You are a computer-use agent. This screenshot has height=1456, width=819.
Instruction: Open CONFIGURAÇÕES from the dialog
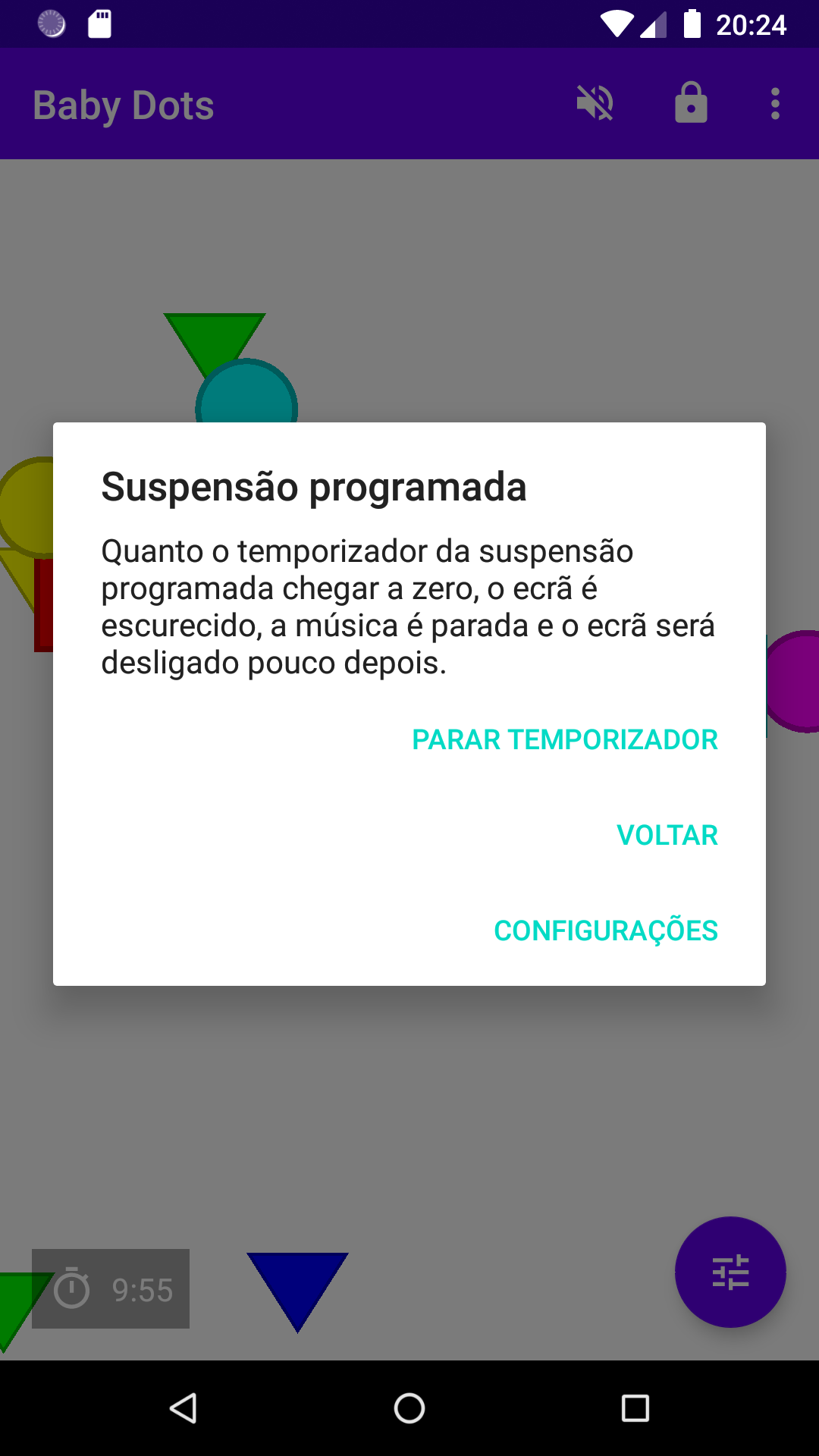[x=605, y=930]
